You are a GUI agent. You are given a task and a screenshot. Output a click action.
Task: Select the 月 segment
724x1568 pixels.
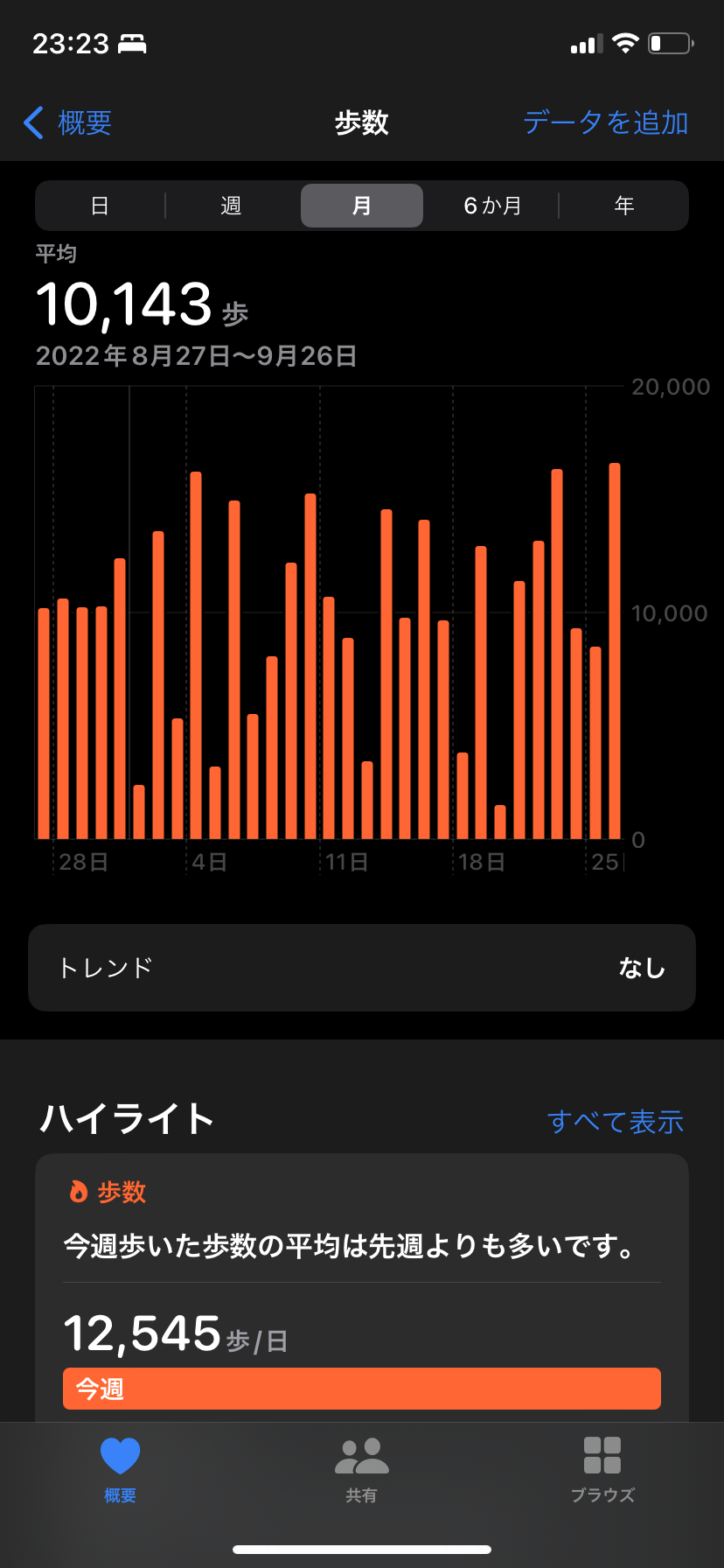(x=362, y=206)
